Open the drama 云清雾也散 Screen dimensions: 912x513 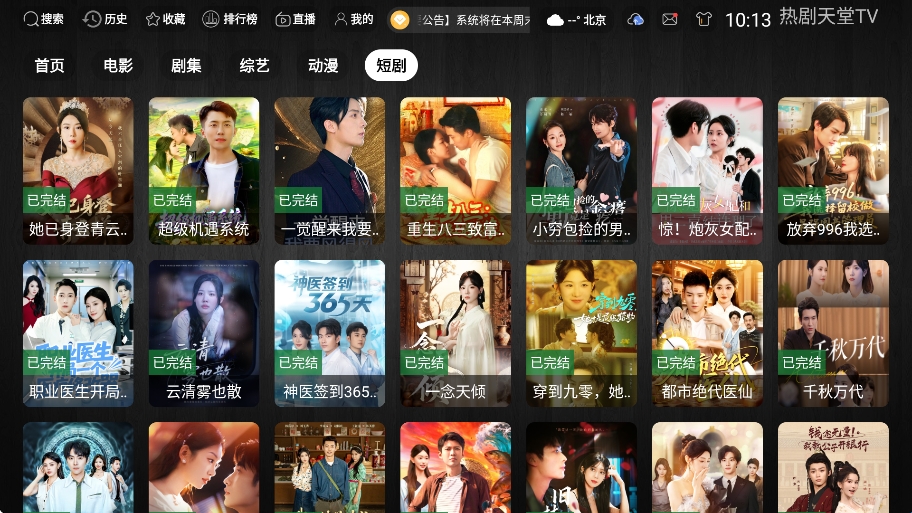[x=204, y=333]
